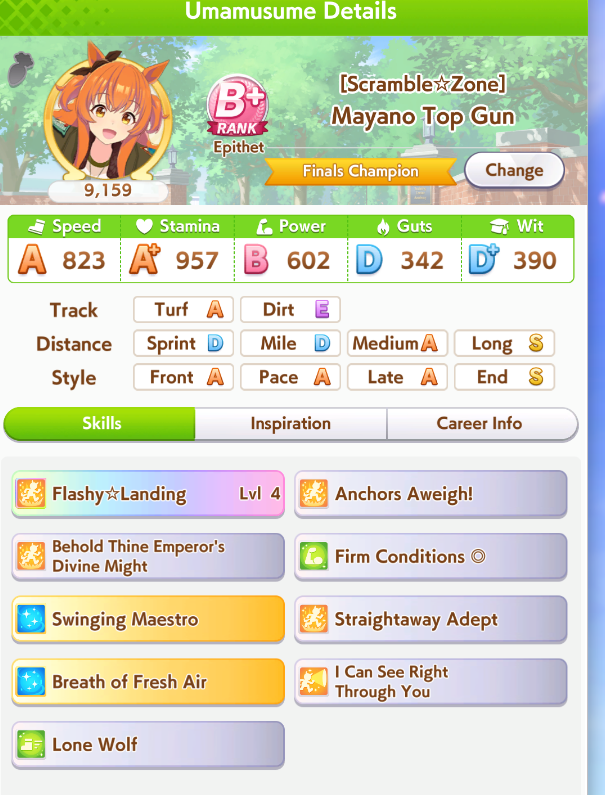Viewport: 605px width, 795px height.
Task: View the Straightaway Adept skill
Action: (431, 620)
